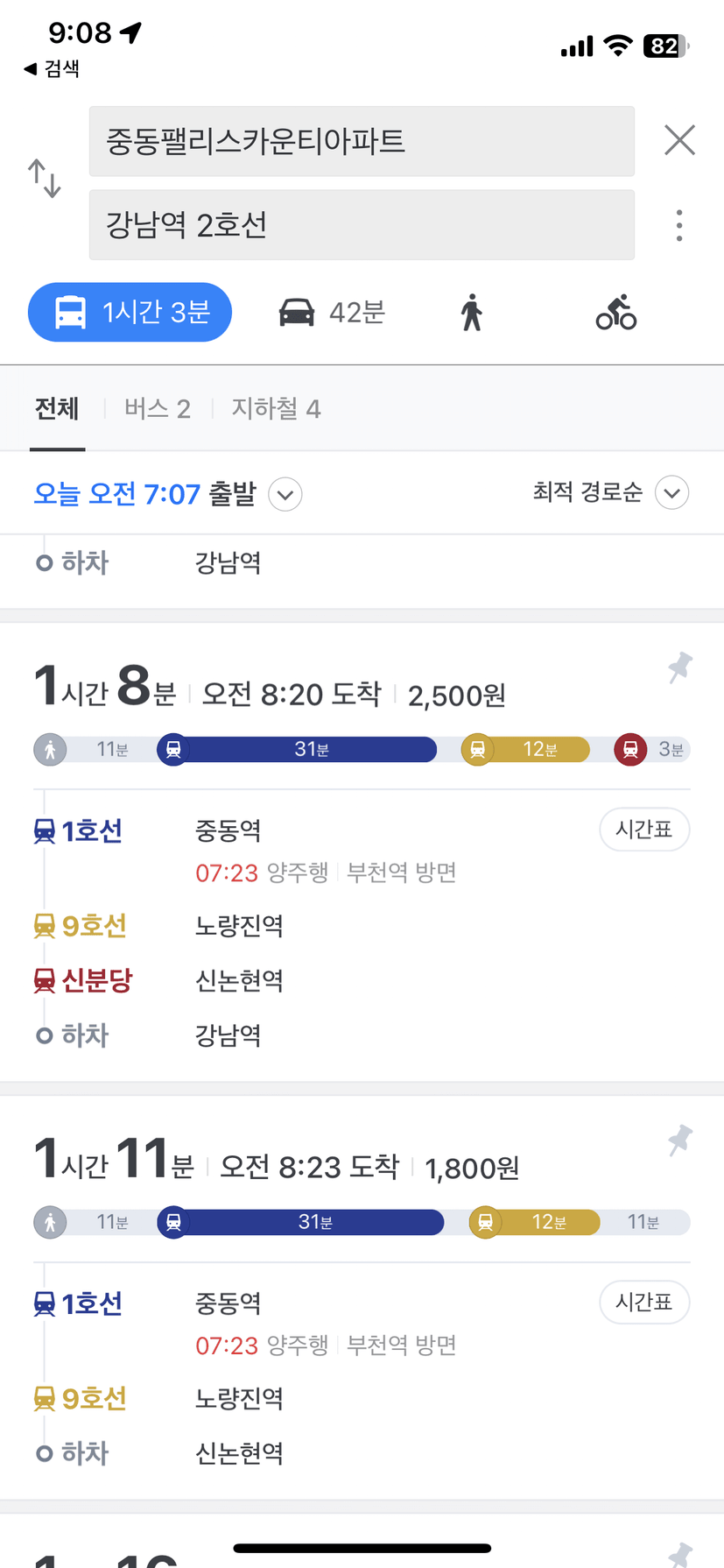Image resolution: width=724 pixels, height=1568 pixels.
Task: Pin the 1시간 11분 route
Action: tap(679, 1141)
